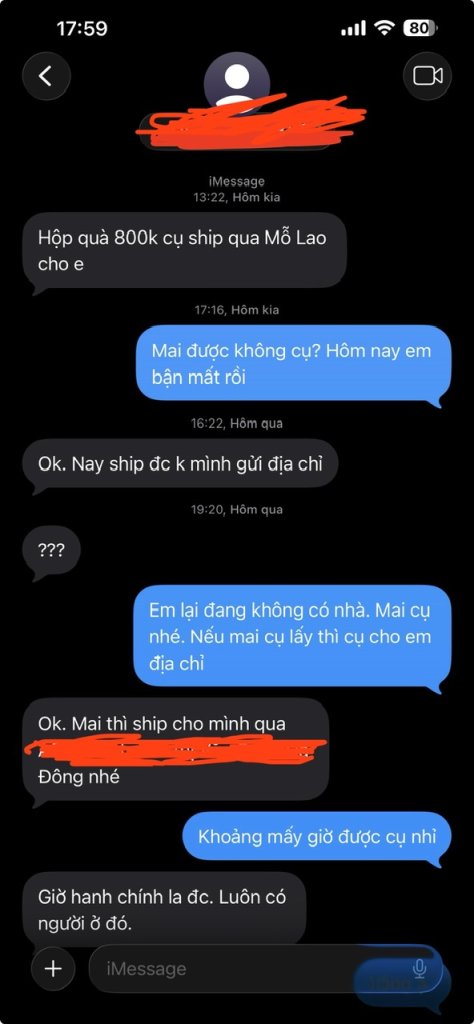Open the contact's profile avatar
This screenshot has width=474, height=1024.
point(236,80)
